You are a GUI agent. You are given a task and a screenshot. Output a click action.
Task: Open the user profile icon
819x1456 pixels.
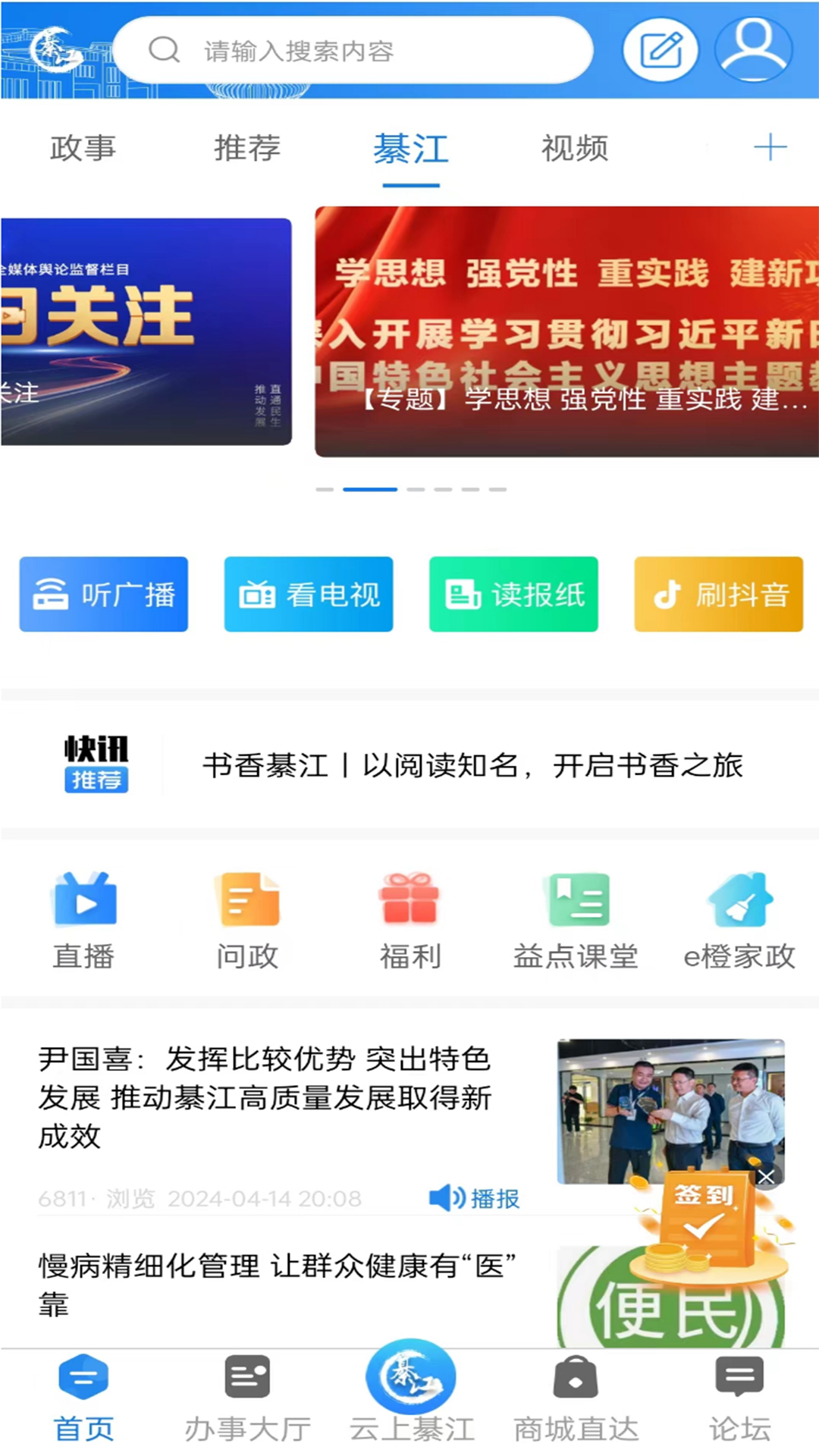pyautogui.click(x=753, y=49)
